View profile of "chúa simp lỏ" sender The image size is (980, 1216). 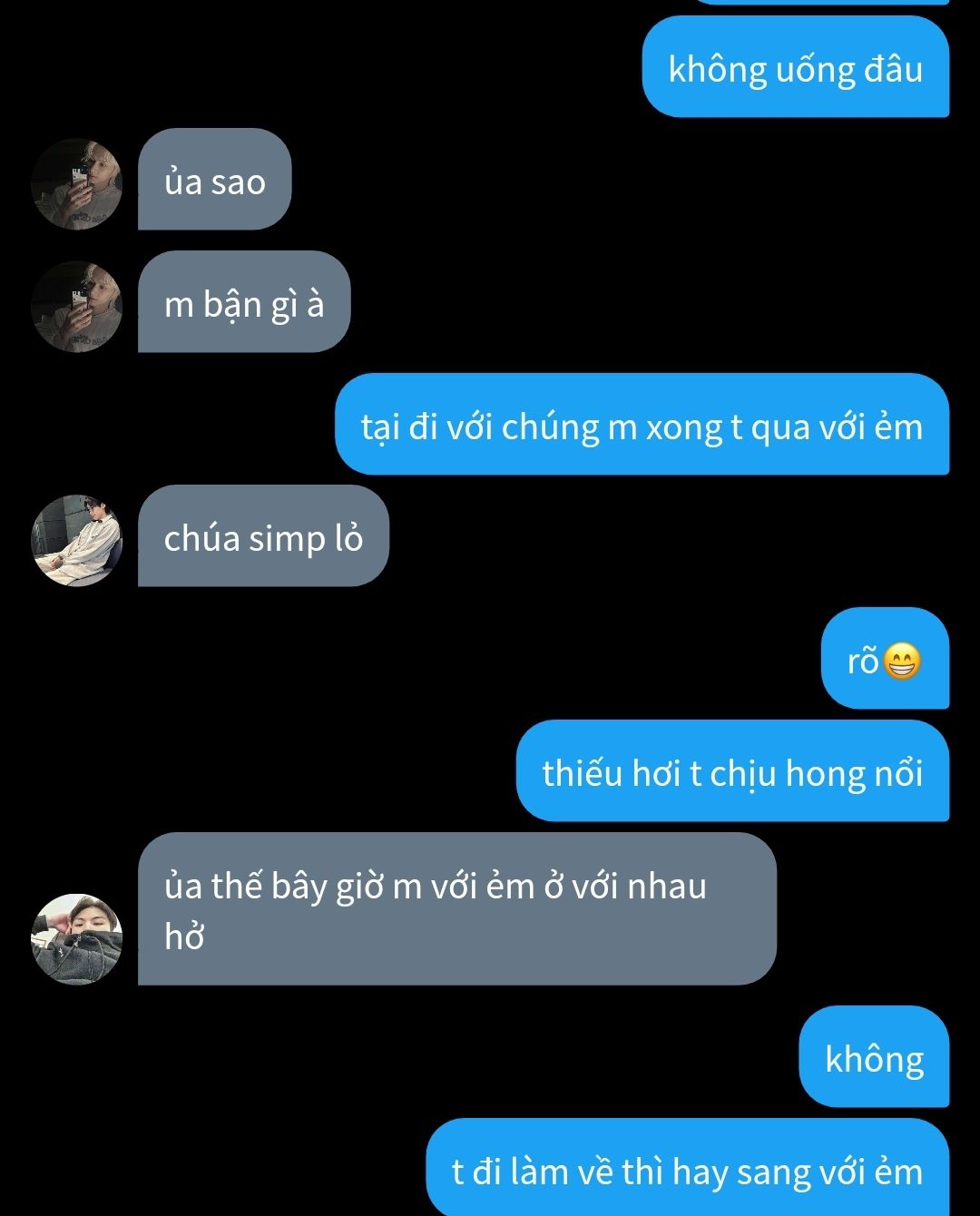click(76, 541)
